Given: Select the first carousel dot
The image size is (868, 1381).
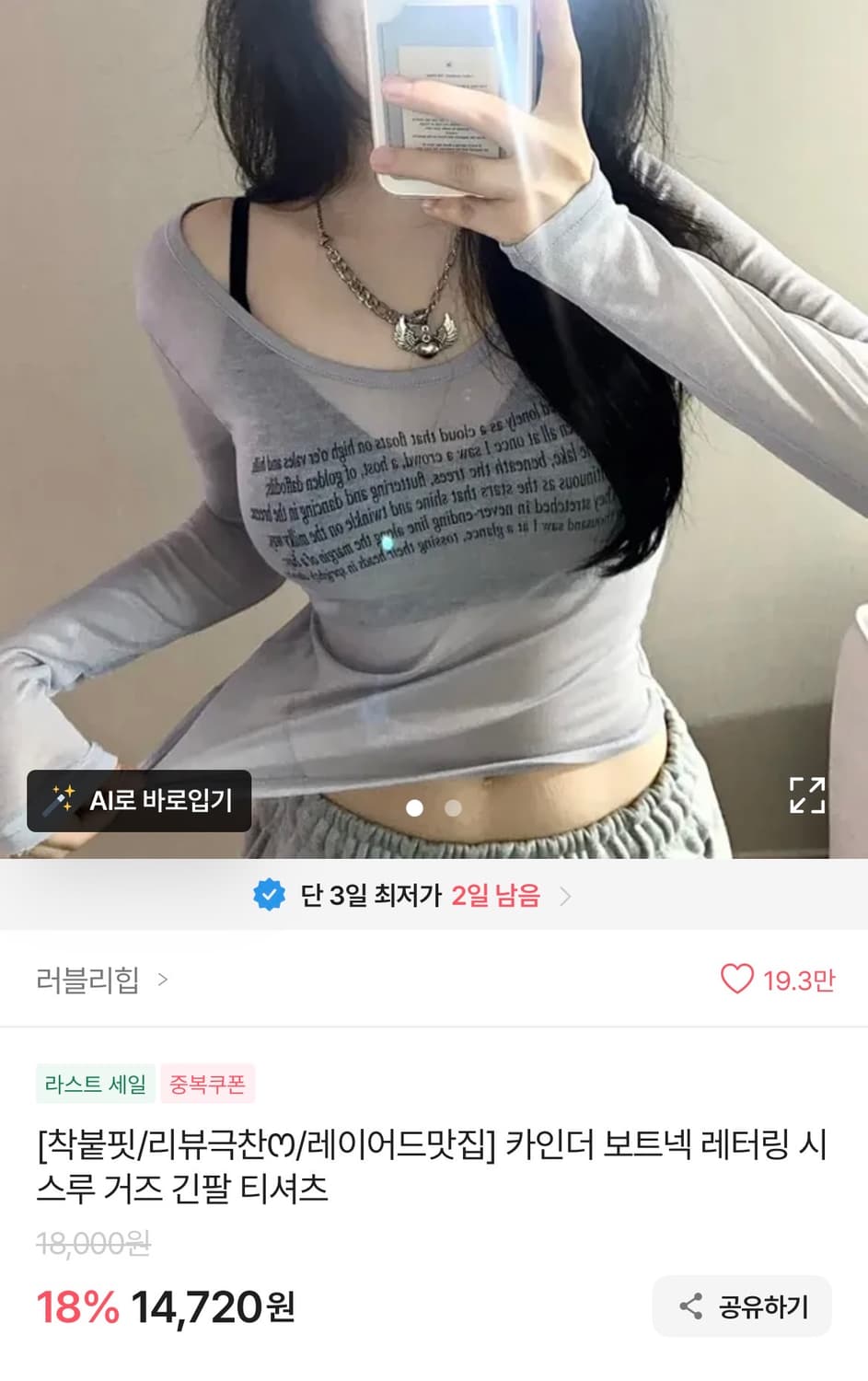Looking at the screenshot, I should point(414,808).
